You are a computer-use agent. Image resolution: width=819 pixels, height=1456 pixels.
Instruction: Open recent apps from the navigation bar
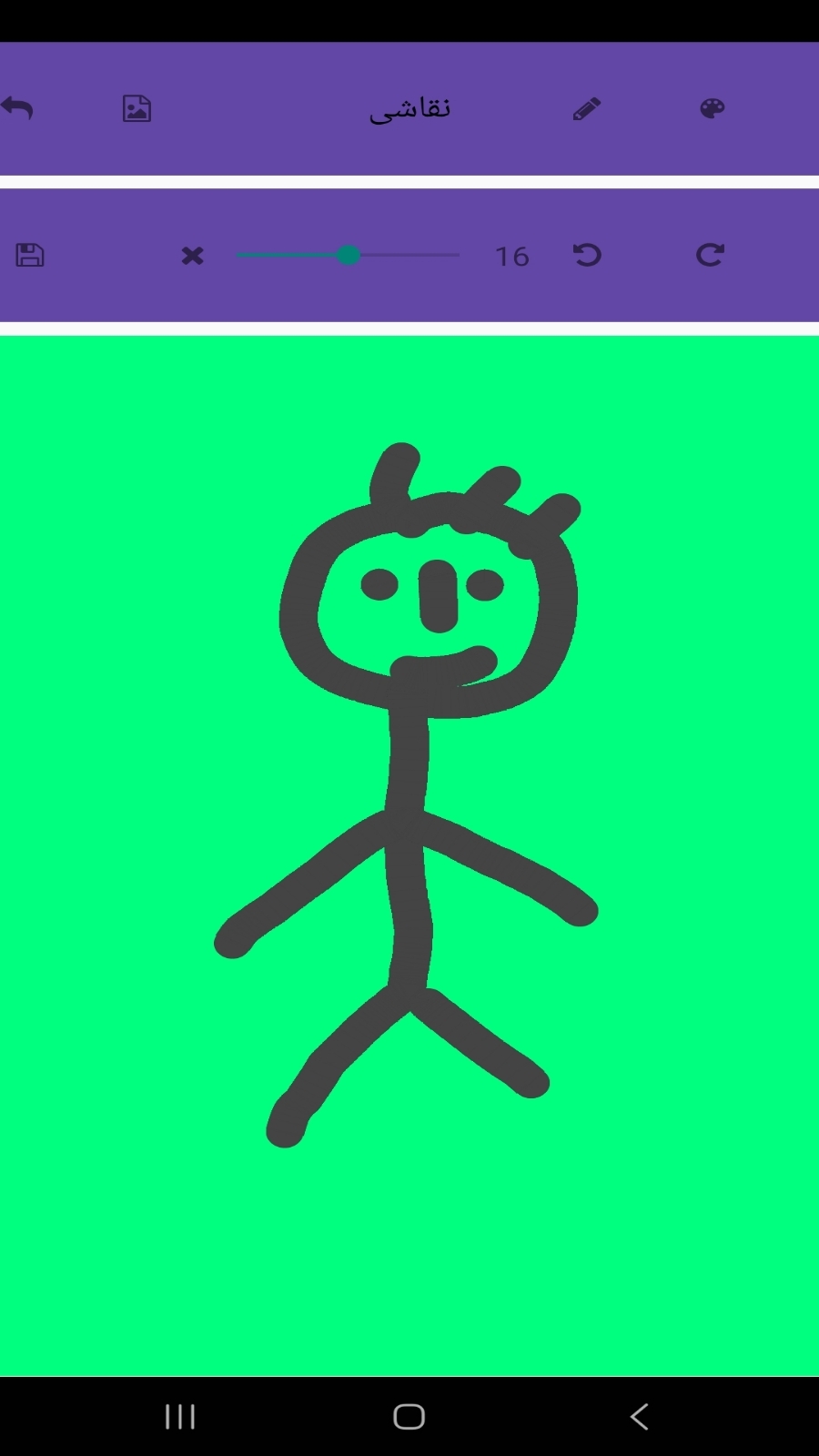coord(180,1416)
